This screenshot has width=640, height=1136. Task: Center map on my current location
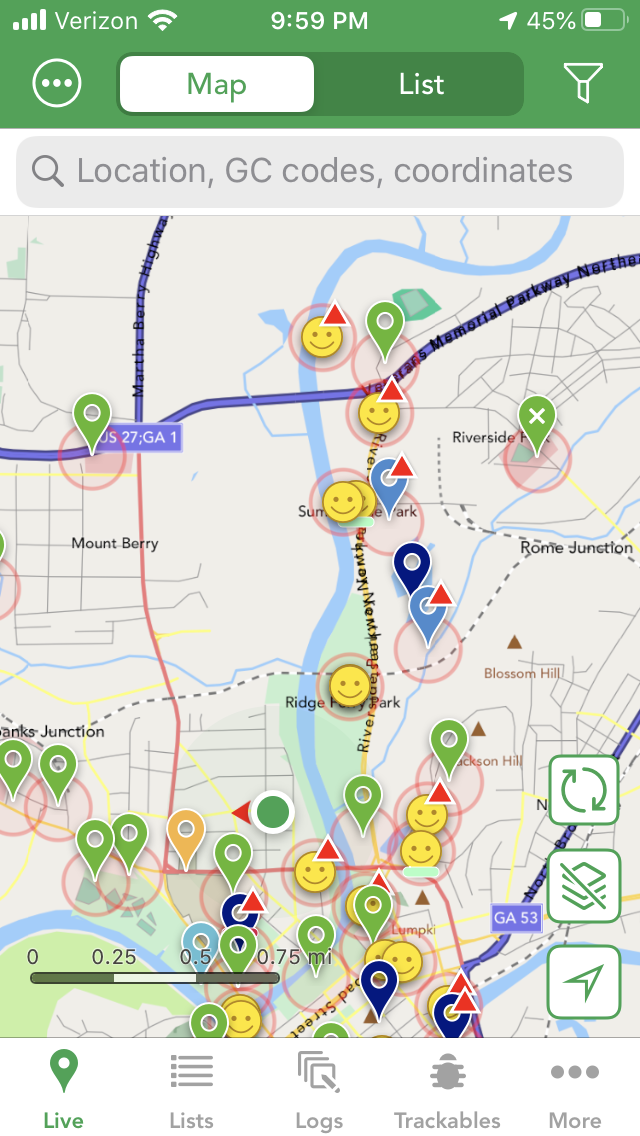(x=583, y=982)
